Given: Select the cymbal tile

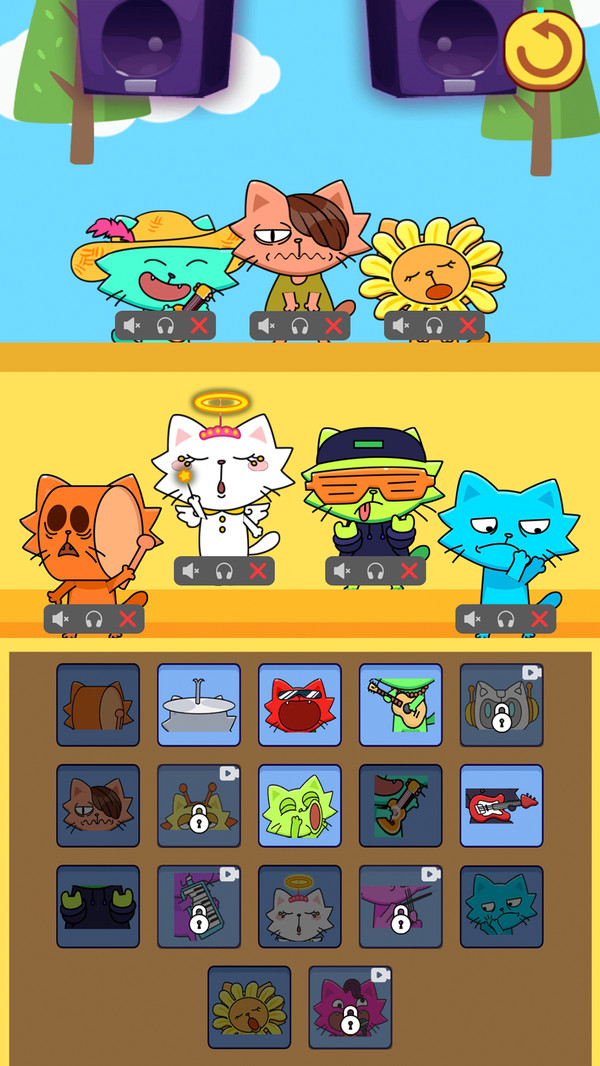Looking at the screenshot, I should pyautogui.click(x=199, y=705).
